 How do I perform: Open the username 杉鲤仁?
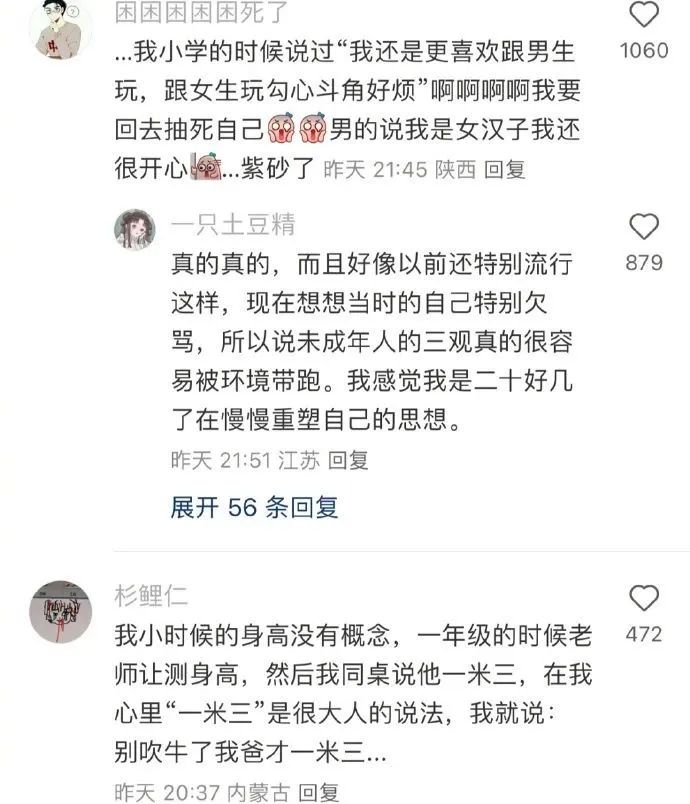point(151,594)
